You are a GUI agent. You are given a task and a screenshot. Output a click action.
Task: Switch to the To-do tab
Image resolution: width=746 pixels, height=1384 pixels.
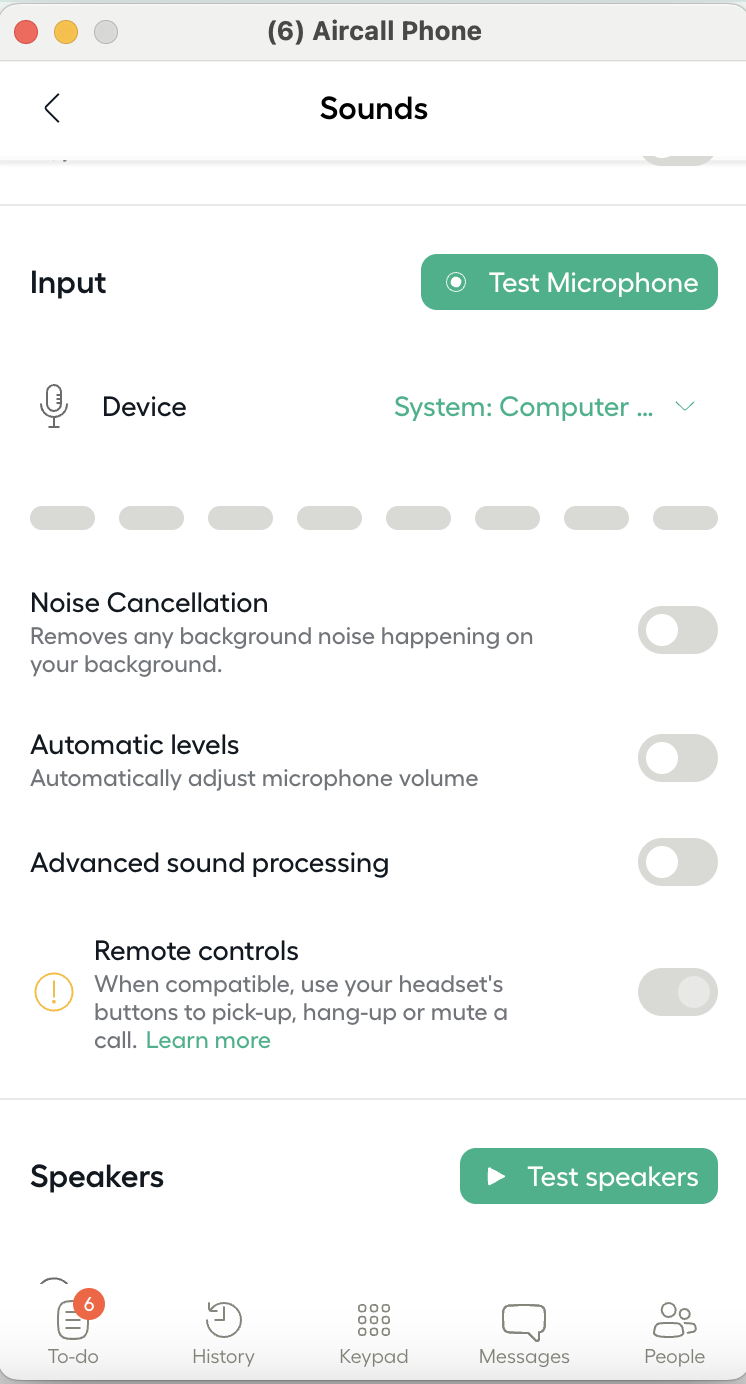coord(74,1330)
